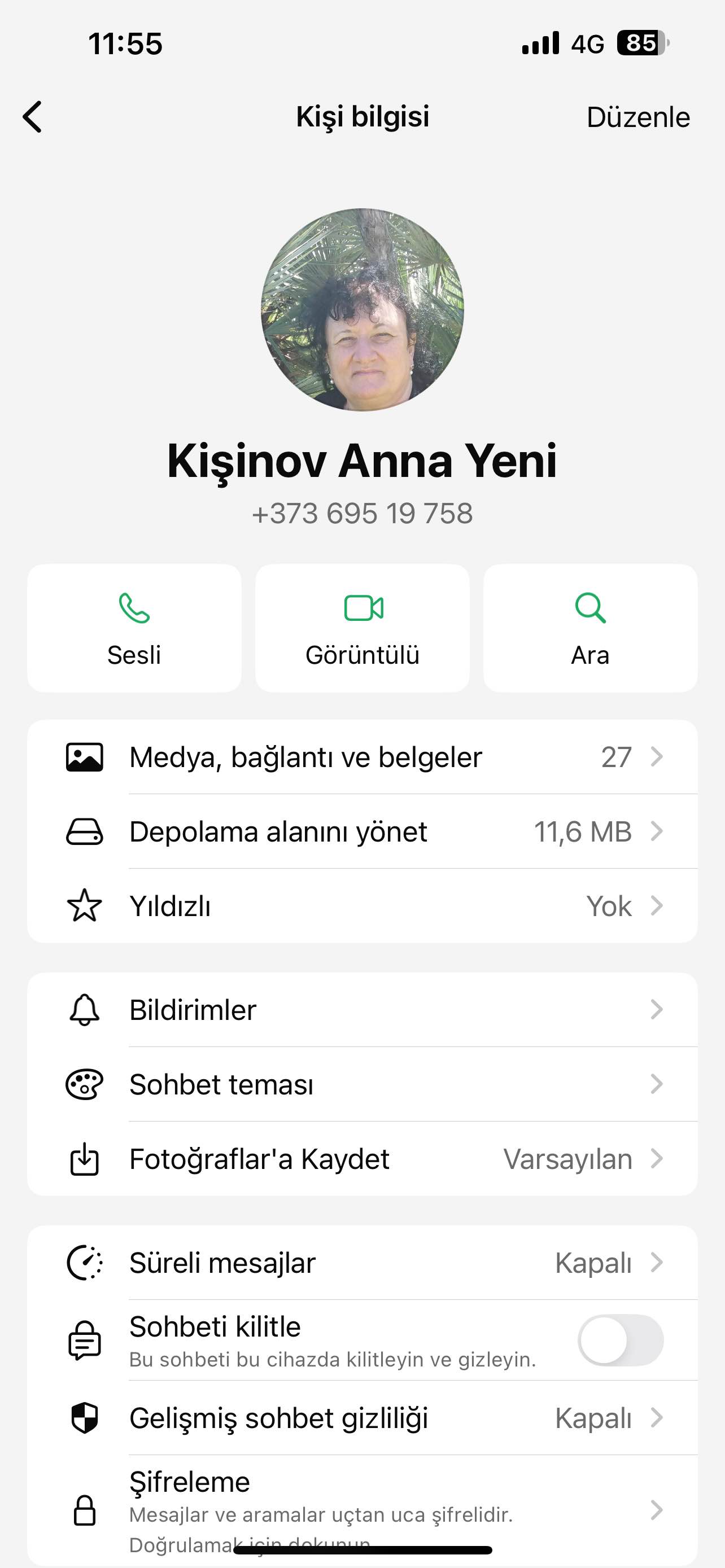Viewport: 725px width, 1568px height.
Task: Go back using the top-left arrow
Action: point(32,117)
